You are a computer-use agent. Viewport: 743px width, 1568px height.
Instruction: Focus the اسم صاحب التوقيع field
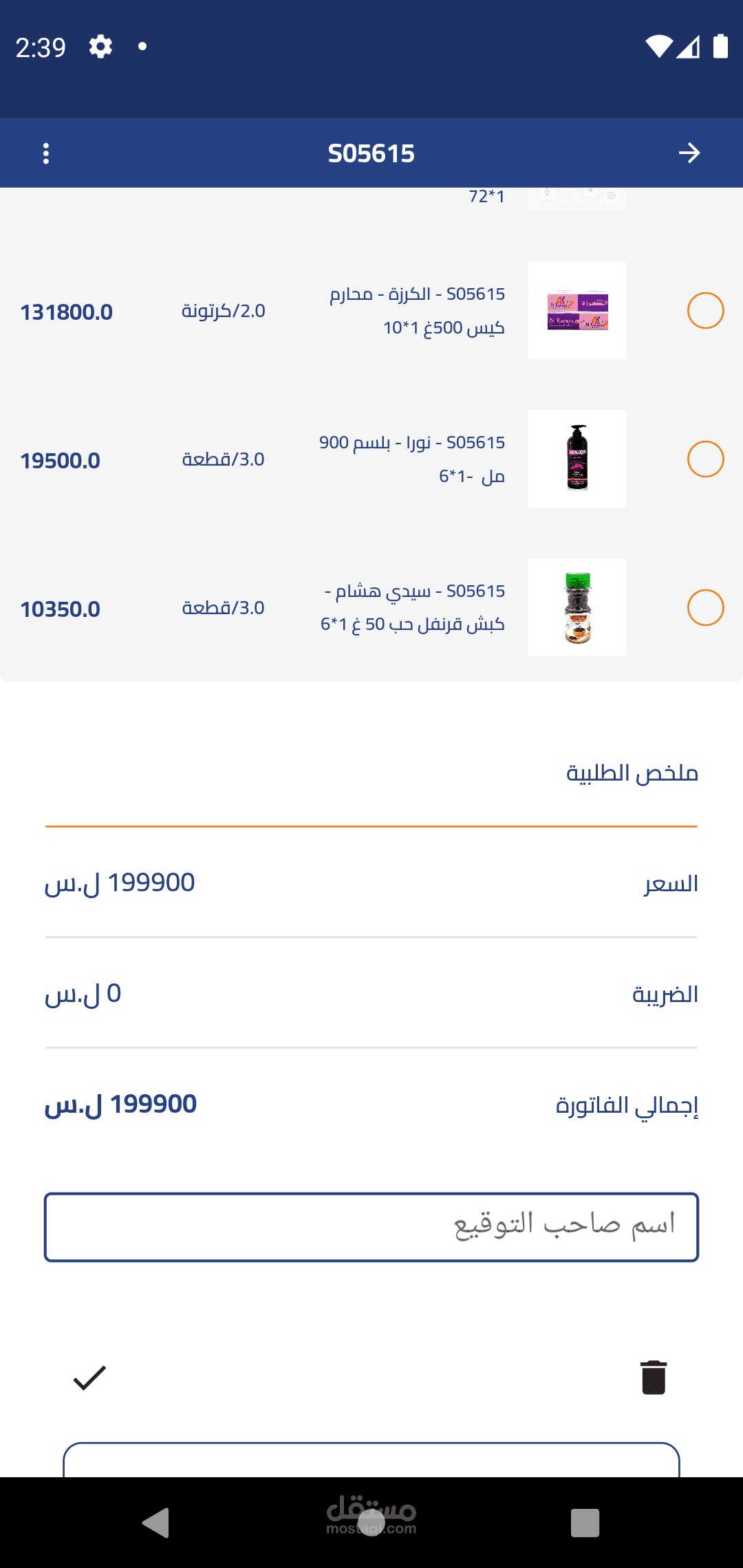tap(371, 1227)
